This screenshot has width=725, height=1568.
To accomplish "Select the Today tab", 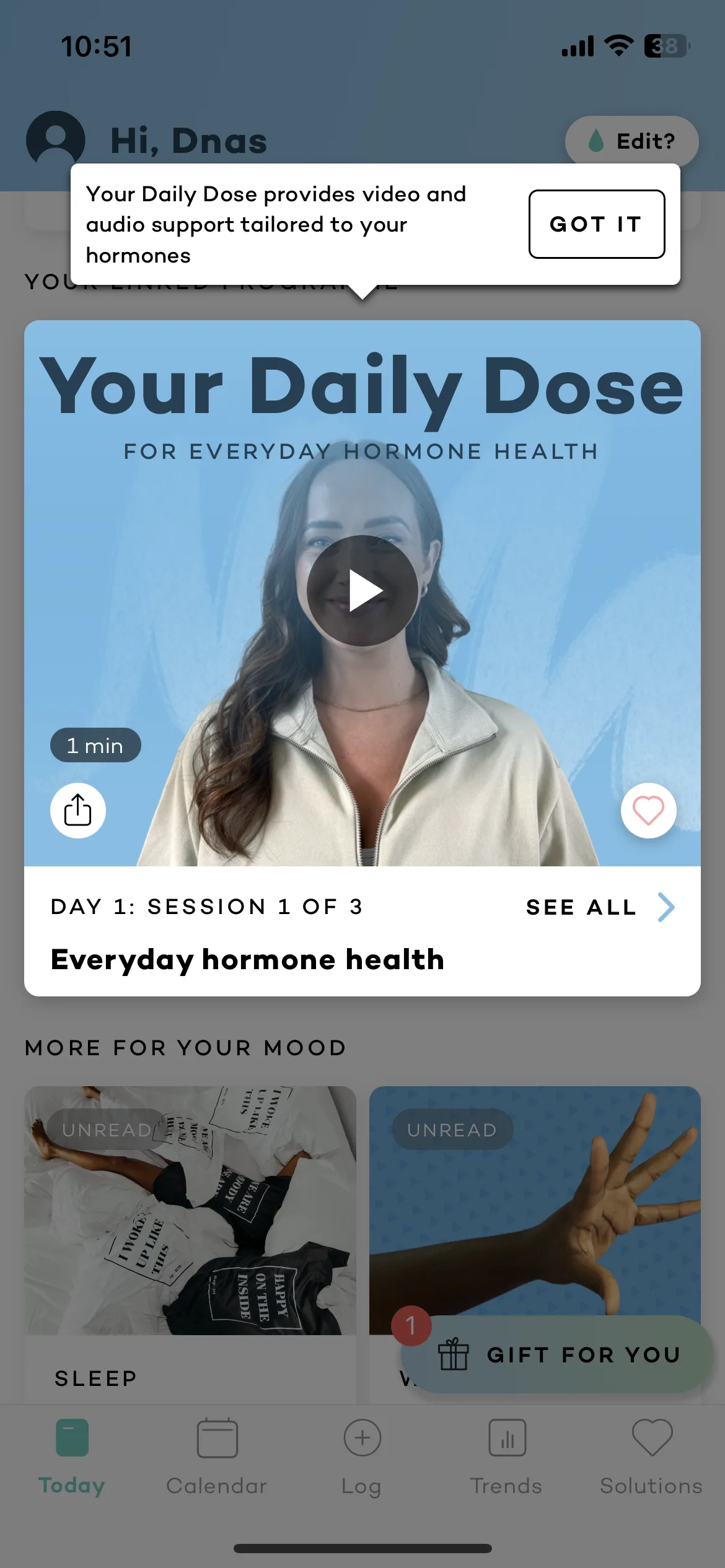I will [x=72, y=1458].
